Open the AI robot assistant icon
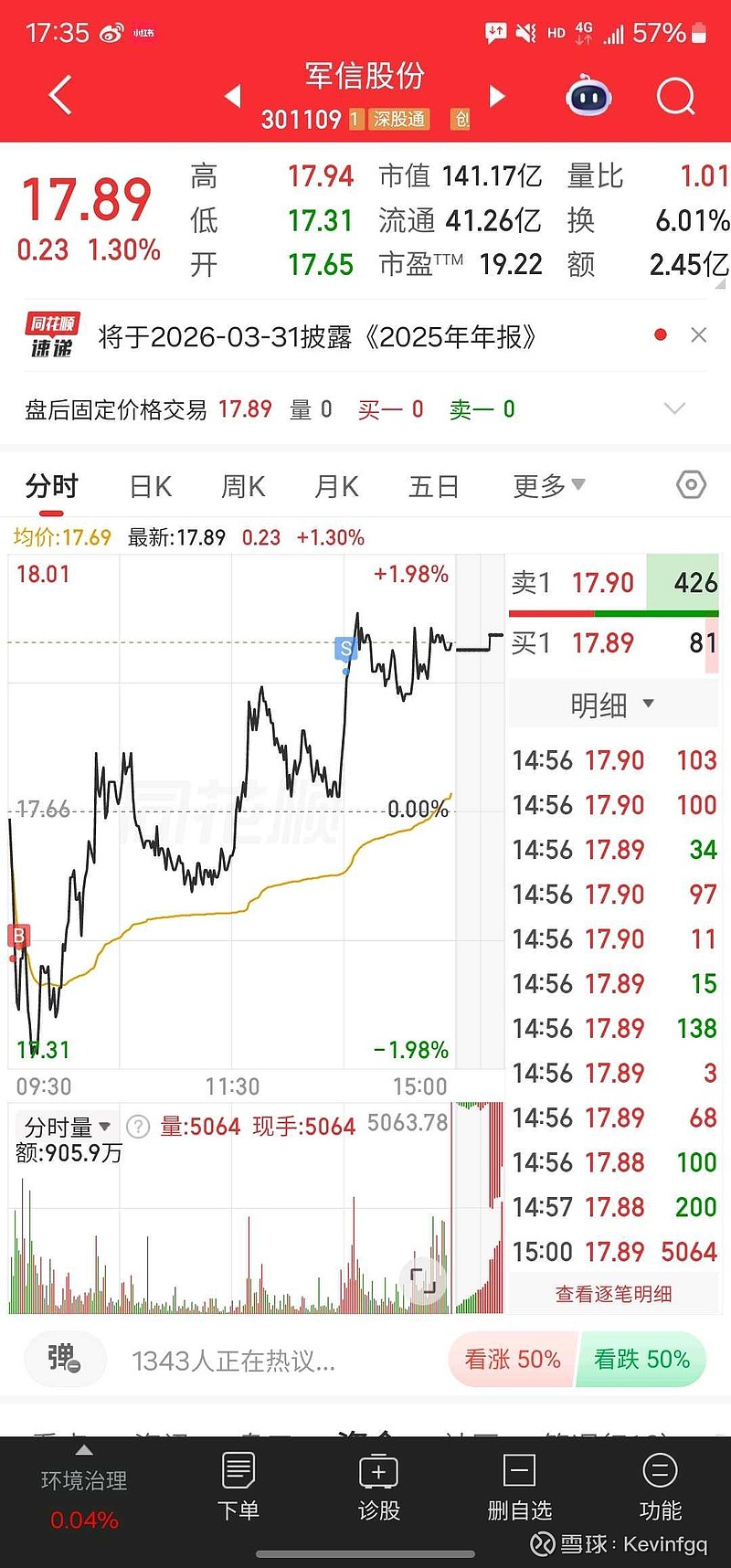 click(x=588, y=95)
